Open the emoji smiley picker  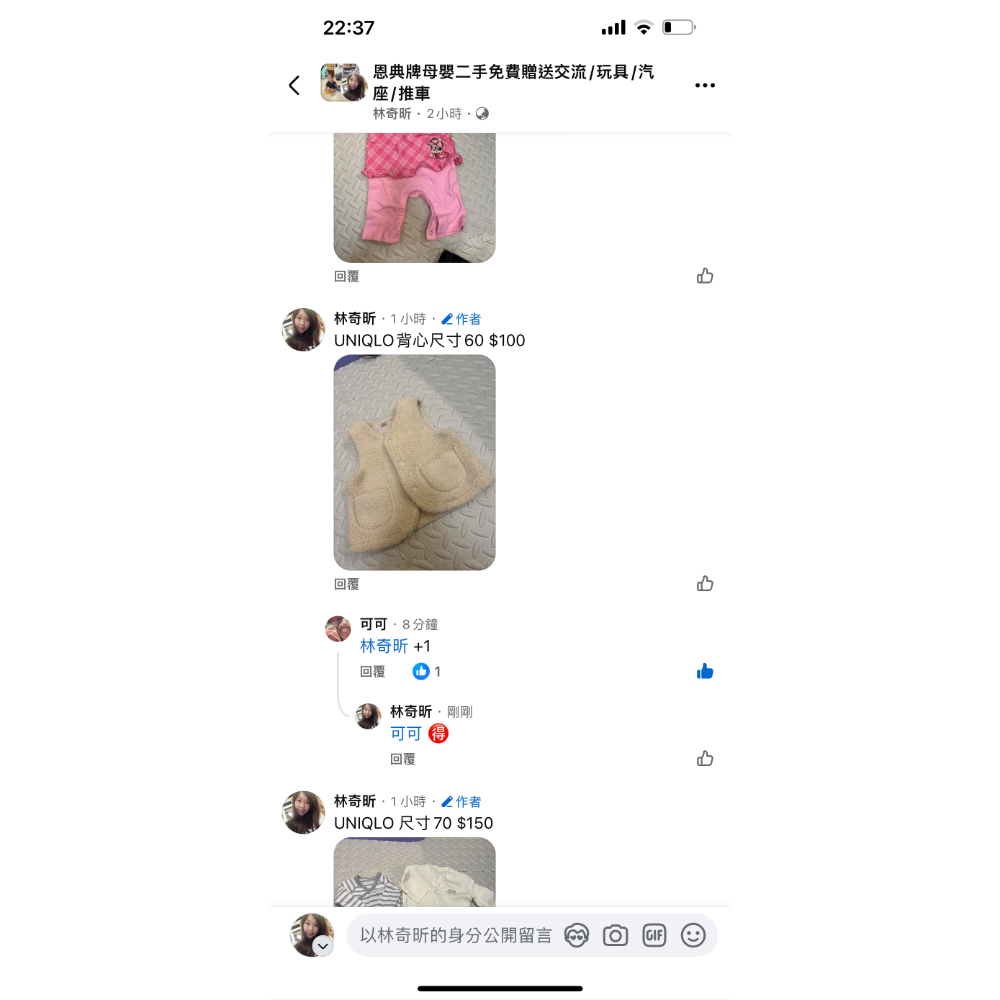point(693,935)
